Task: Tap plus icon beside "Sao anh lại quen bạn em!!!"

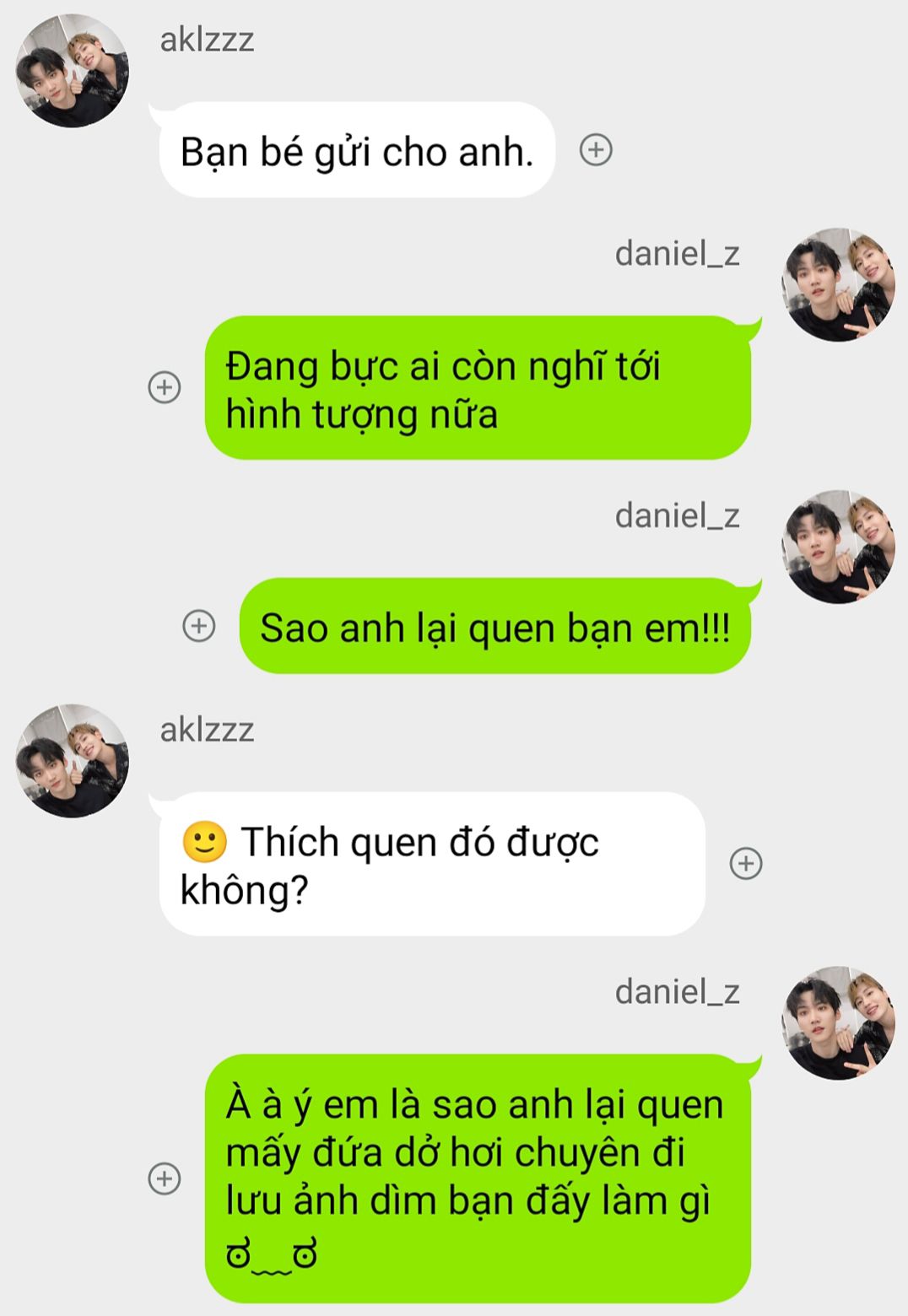Action: (199, 626)
